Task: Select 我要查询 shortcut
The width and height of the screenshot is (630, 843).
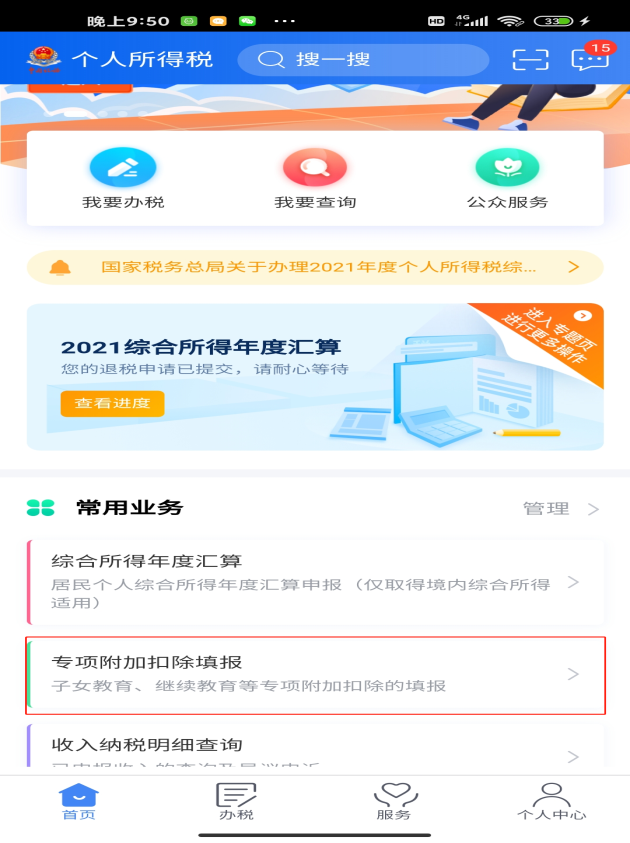Action: coord(315,180)
